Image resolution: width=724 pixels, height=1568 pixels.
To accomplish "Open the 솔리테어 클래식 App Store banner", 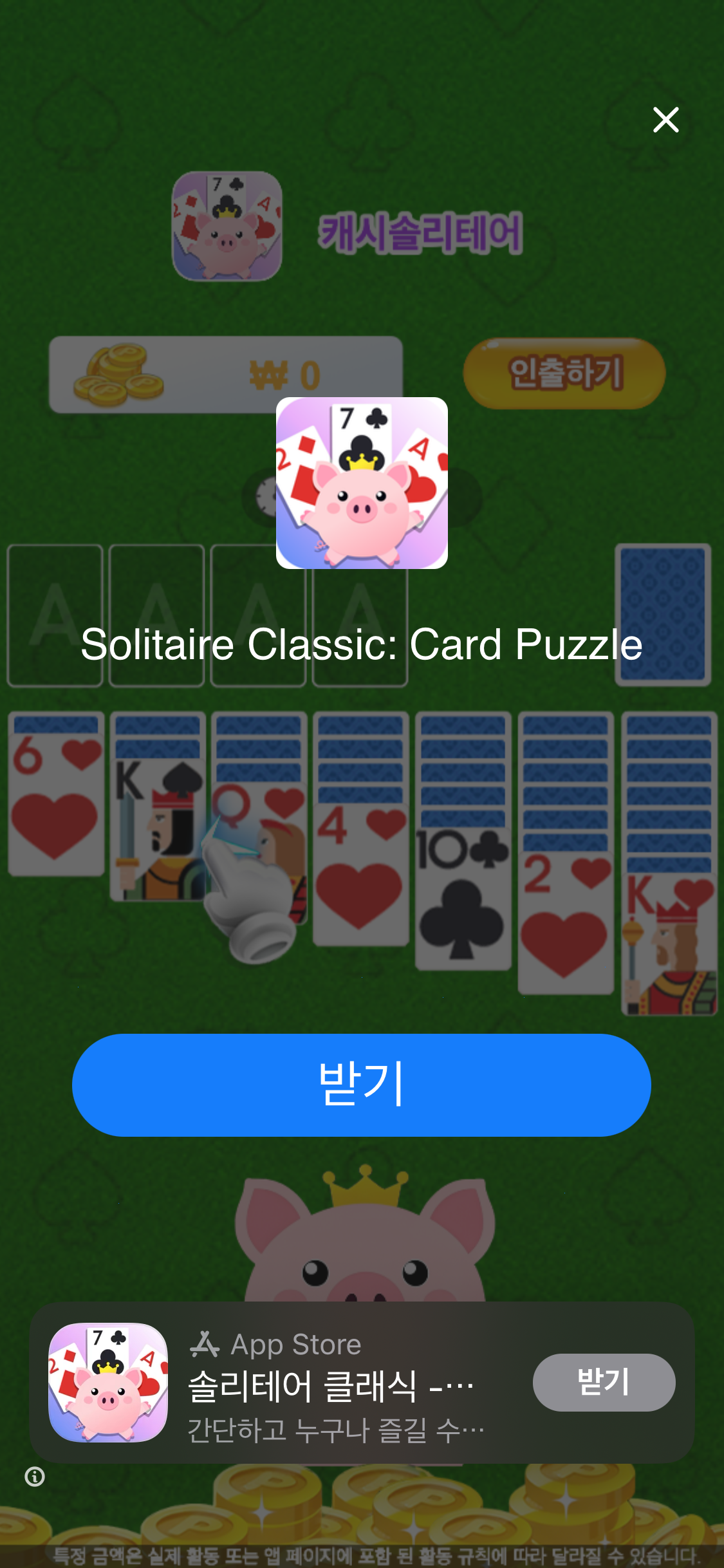I will (335, 1384).
